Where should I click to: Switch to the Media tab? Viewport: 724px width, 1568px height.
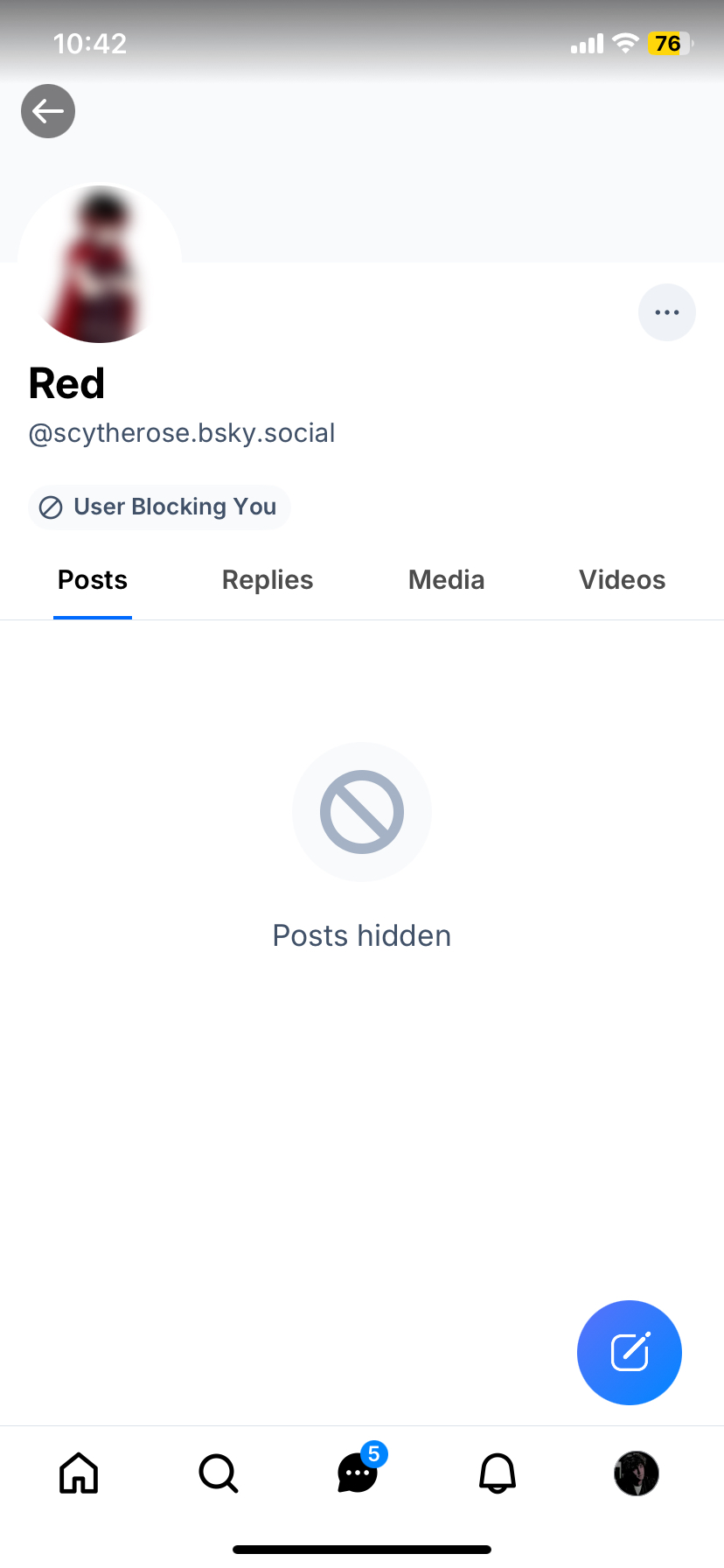446,580
